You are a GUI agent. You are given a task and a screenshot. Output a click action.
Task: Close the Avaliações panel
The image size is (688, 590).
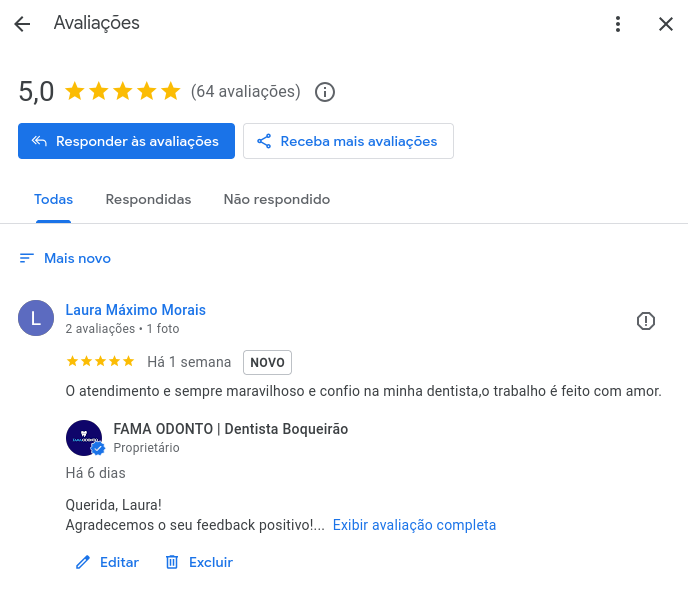pos(666,24)
